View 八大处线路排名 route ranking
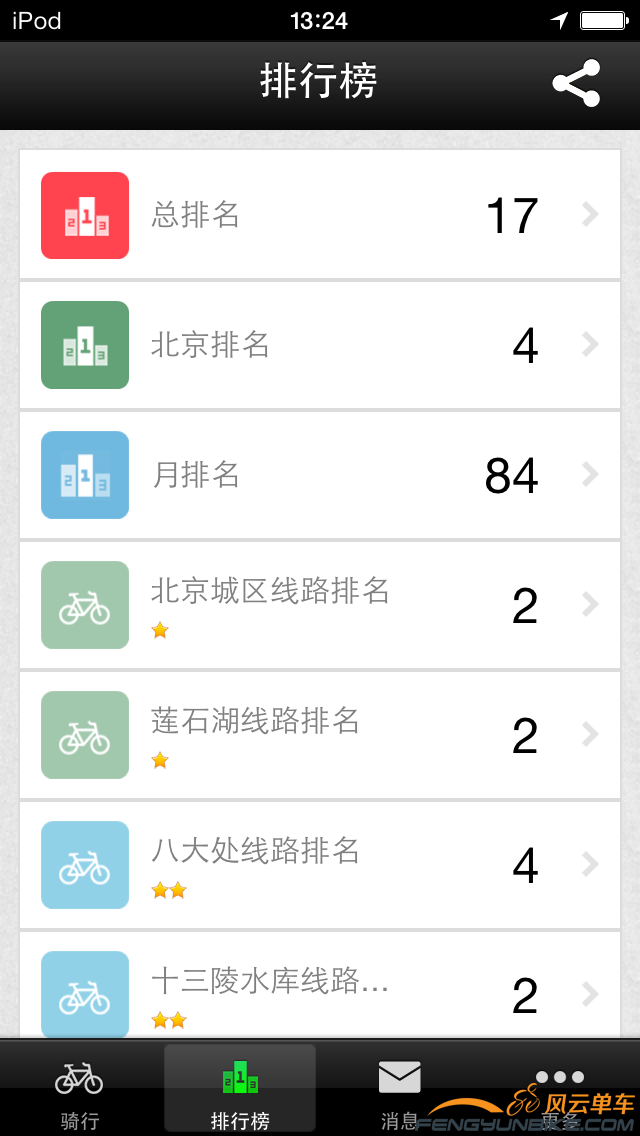 click(x=320, y=865)
